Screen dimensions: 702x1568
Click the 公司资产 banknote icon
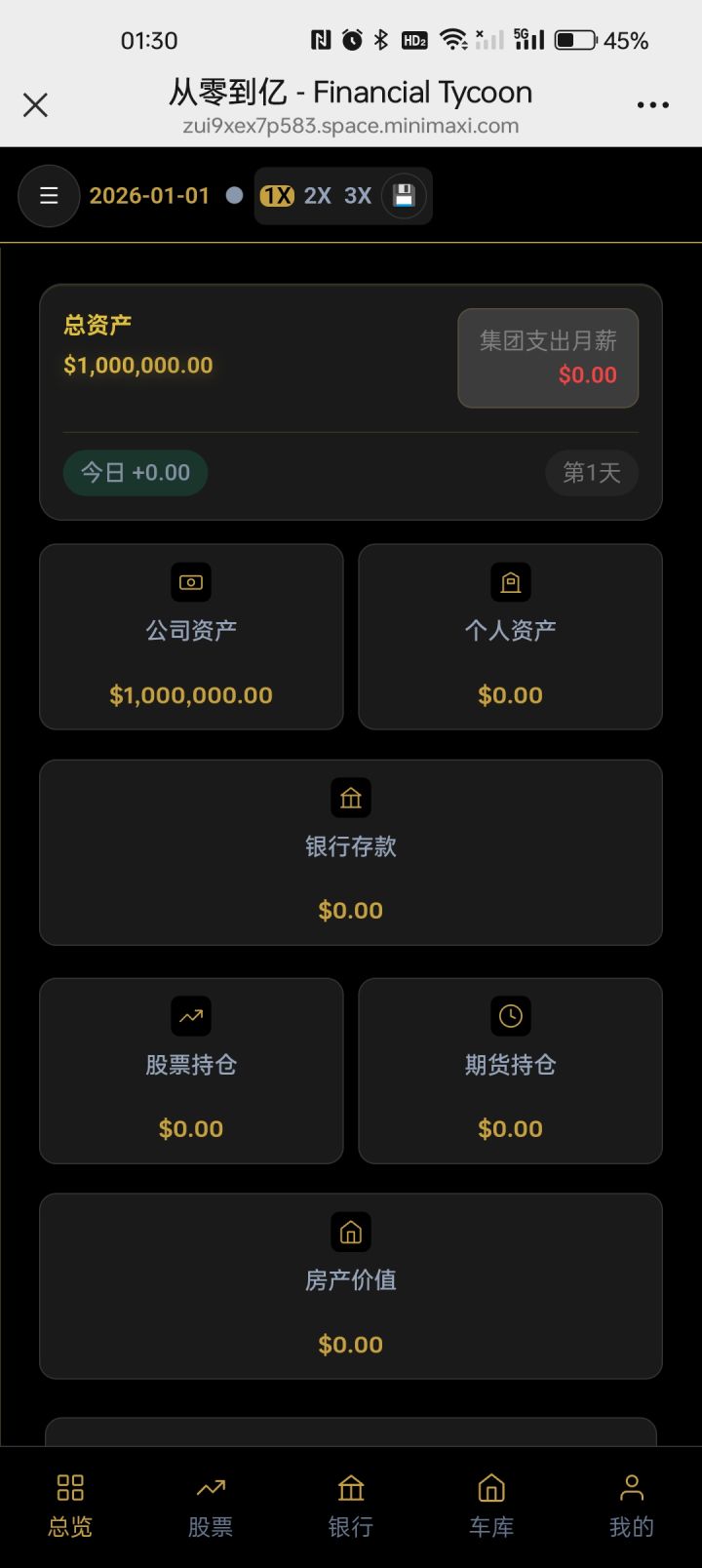coord(190,582)
